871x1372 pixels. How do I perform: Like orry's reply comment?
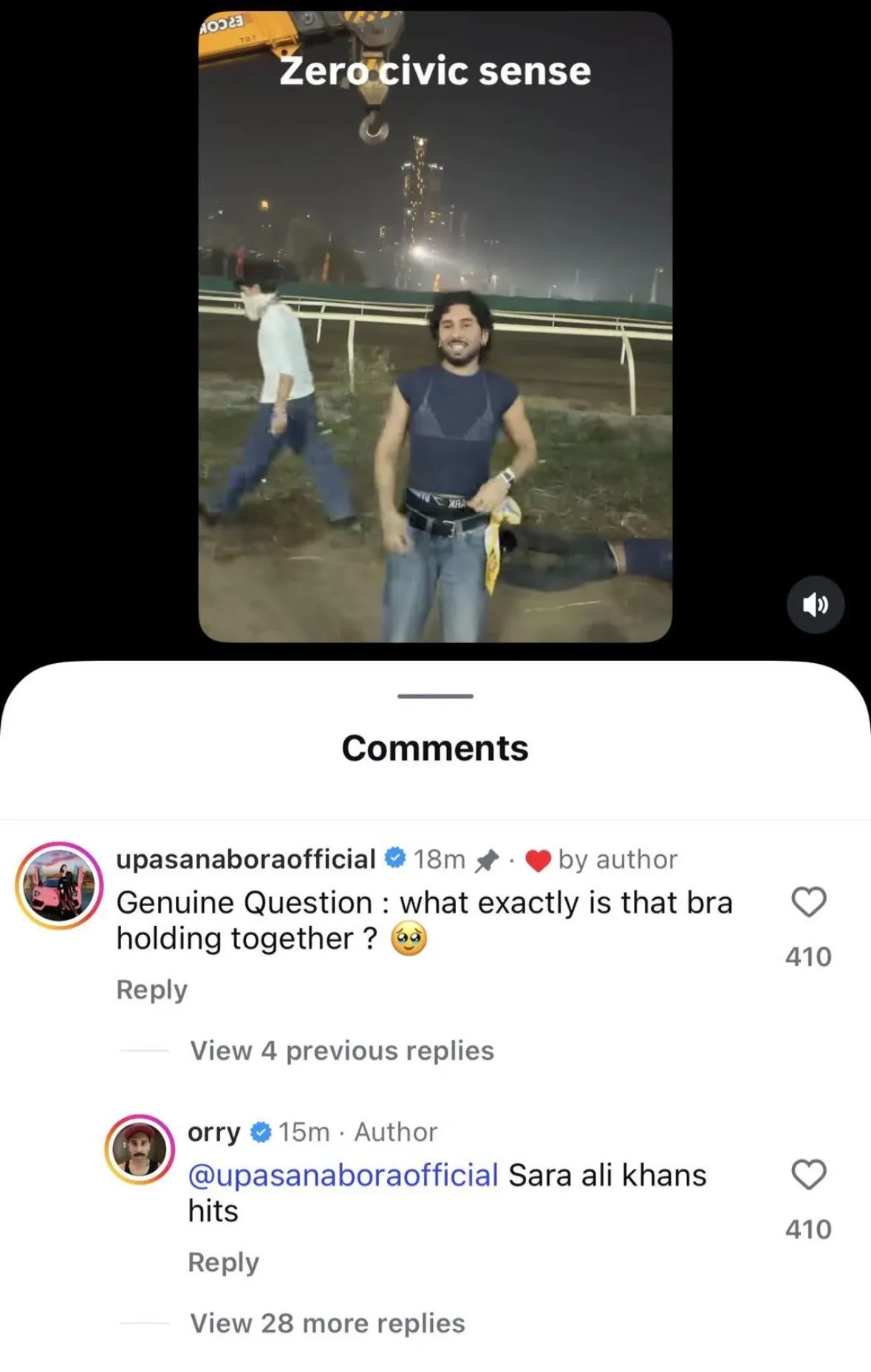coord(808,1174)
